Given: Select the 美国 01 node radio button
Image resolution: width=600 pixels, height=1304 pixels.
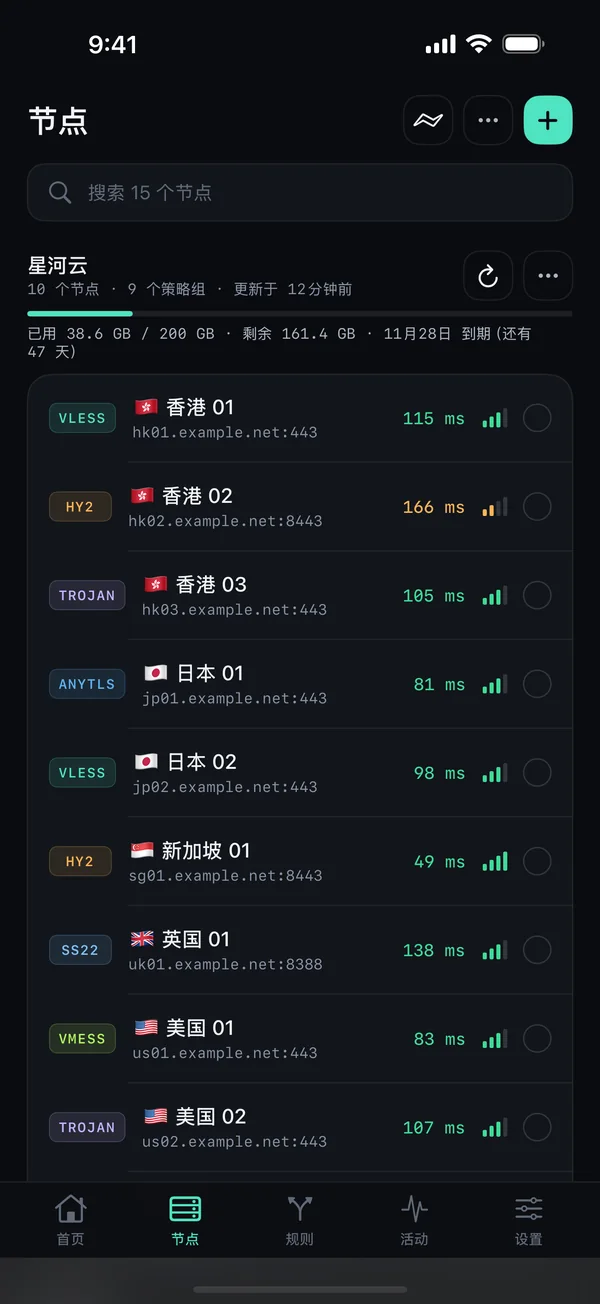Looking at the screenshot, I should pyautogui.click(x=537, y=1039).
